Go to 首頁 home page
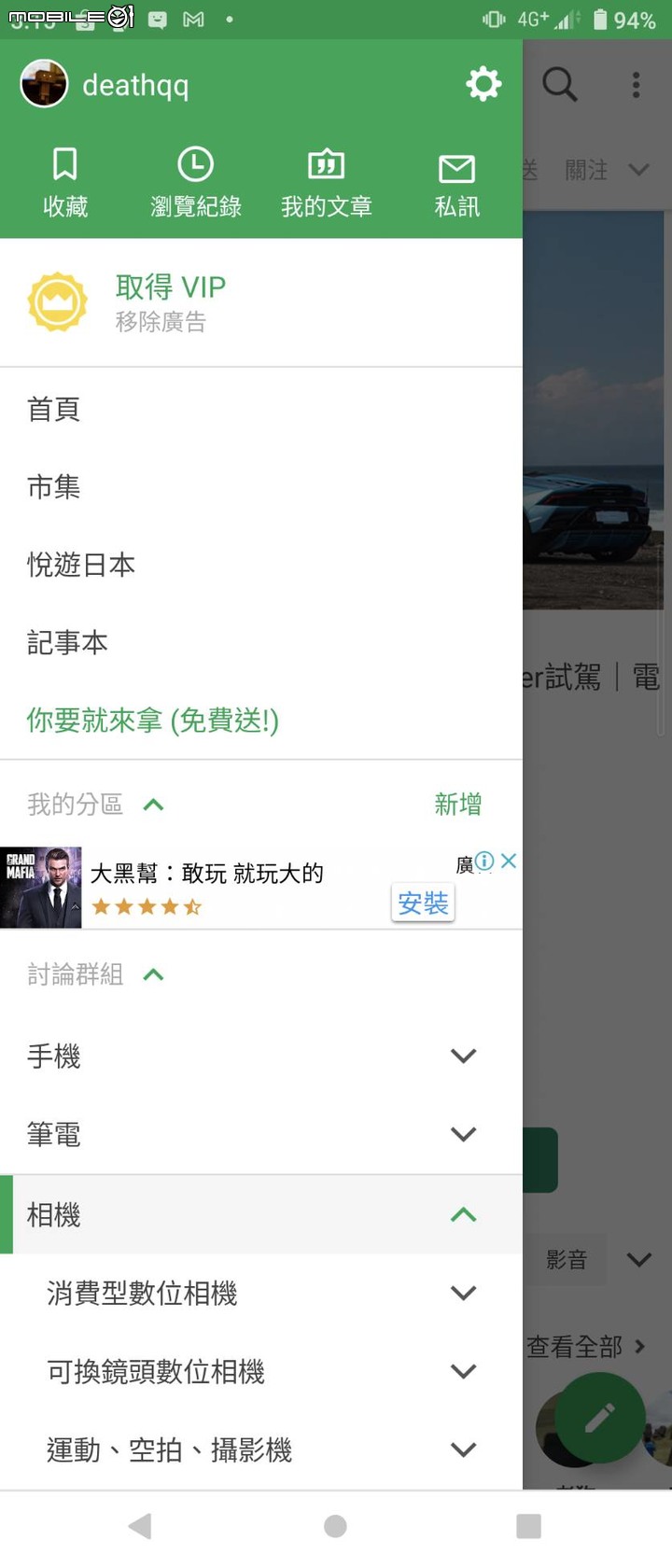Screen dimensions: 672x1568 click(53, 409)
